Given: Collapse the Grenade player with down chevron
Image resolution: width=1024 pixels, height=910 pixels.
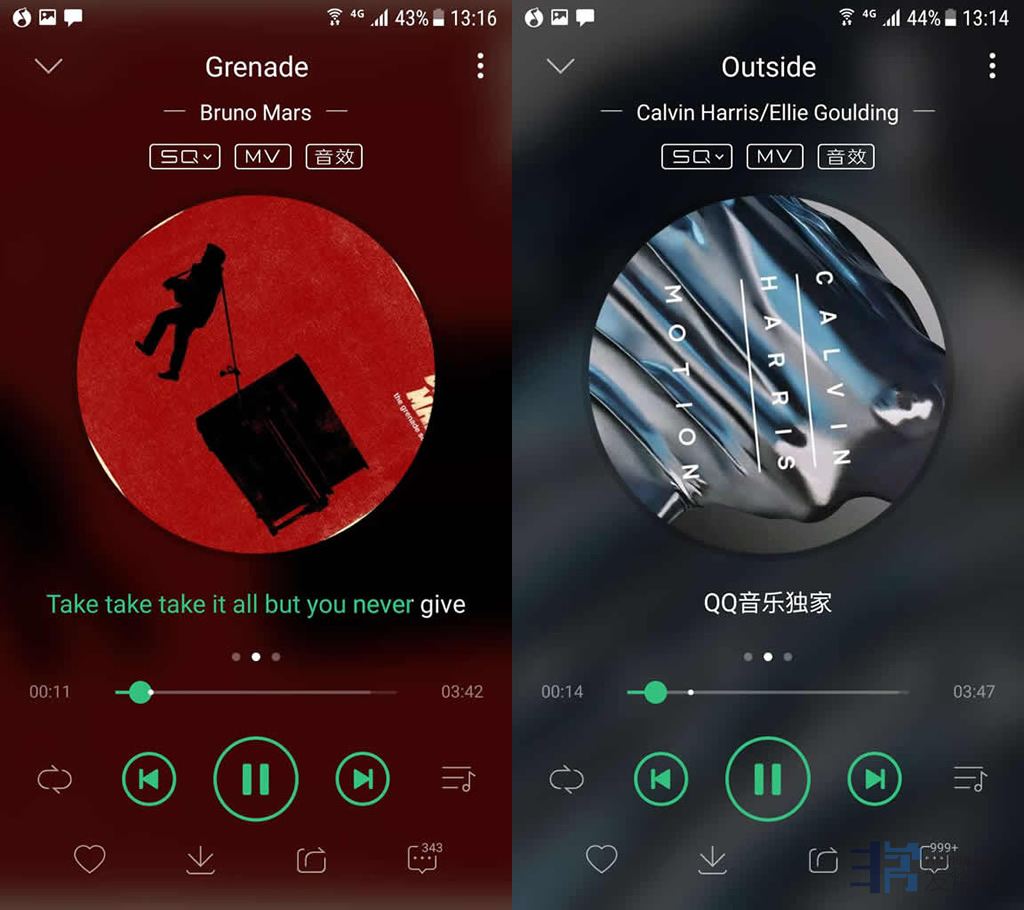Looking at the screenshot, I should (48, 66).
